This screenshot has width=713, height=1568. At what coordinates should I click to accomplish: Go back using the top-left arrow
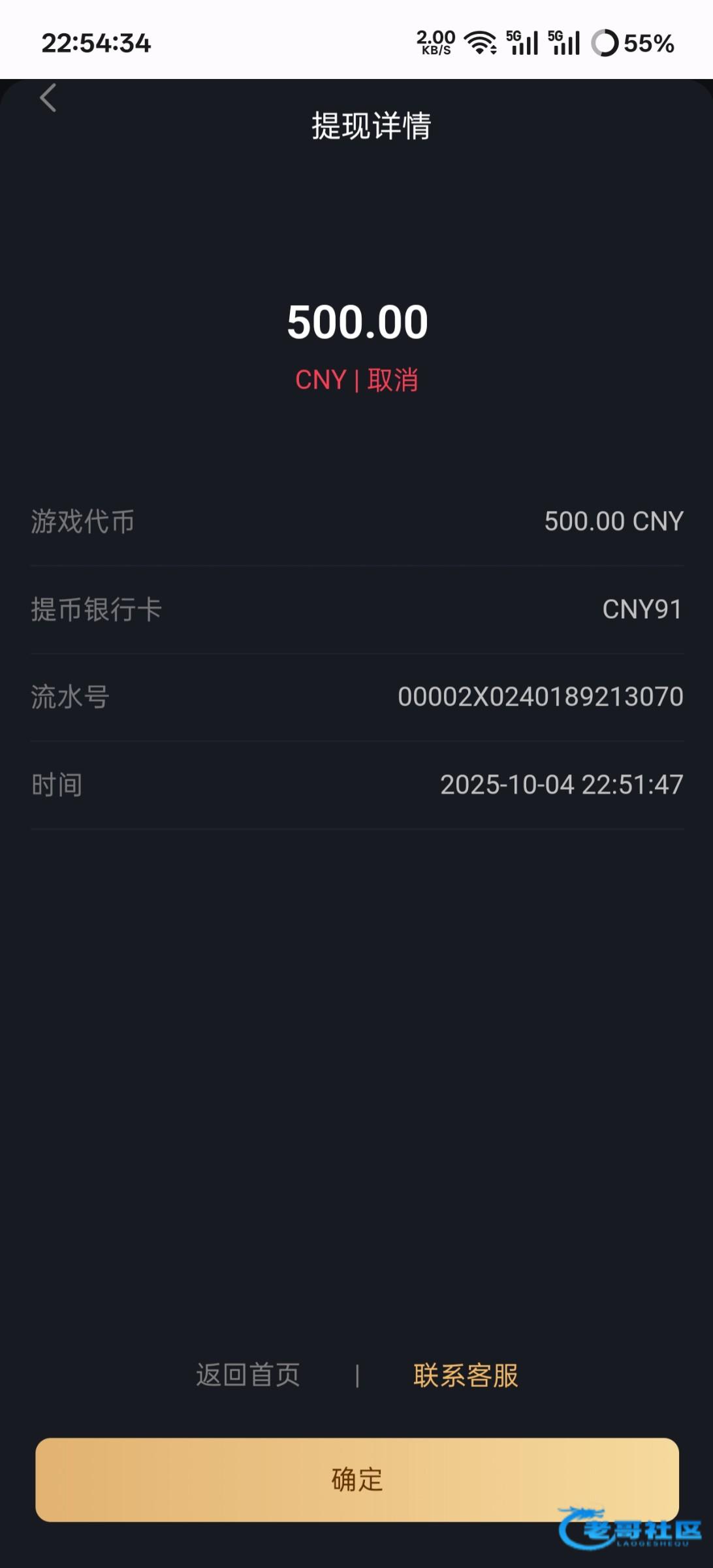point(48,99)
